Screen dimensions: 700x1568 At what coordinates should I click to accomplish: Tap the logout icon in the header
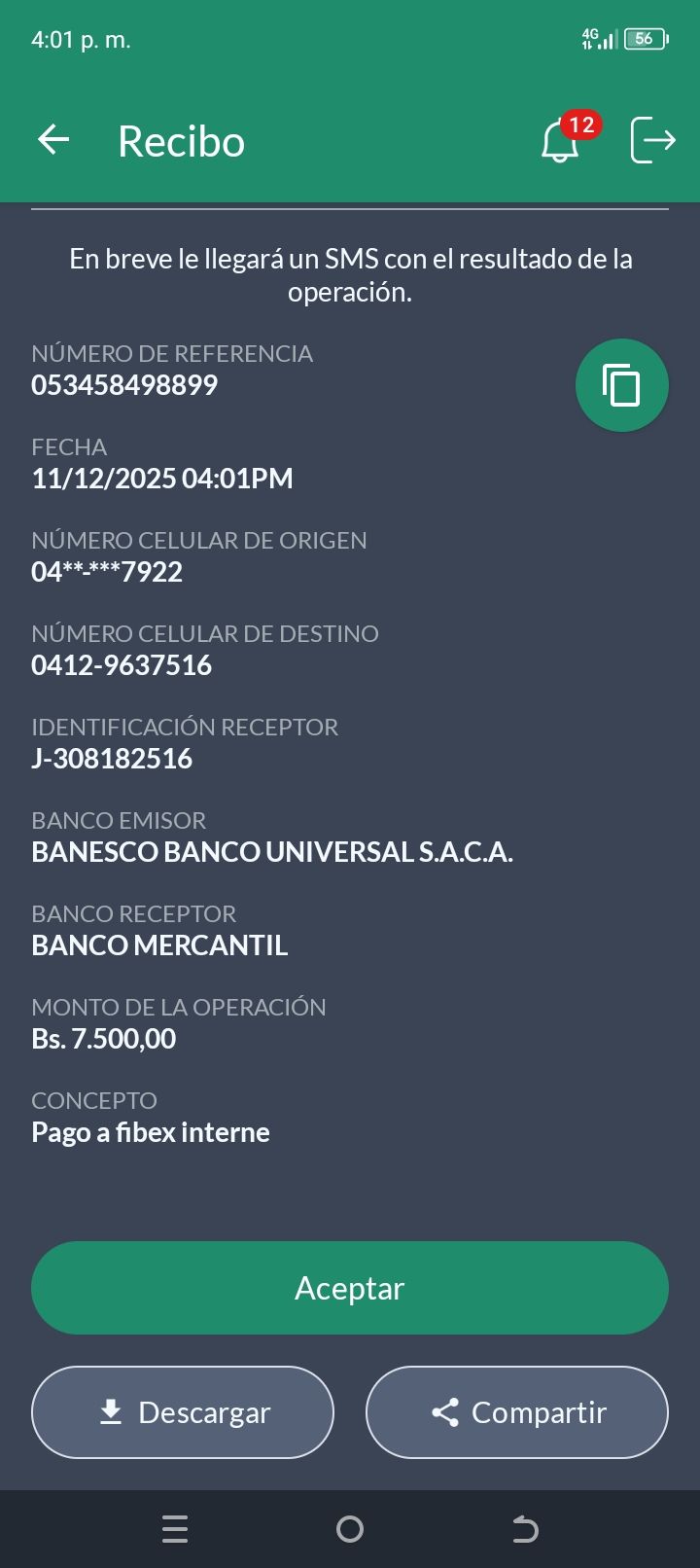coord(653,140)
